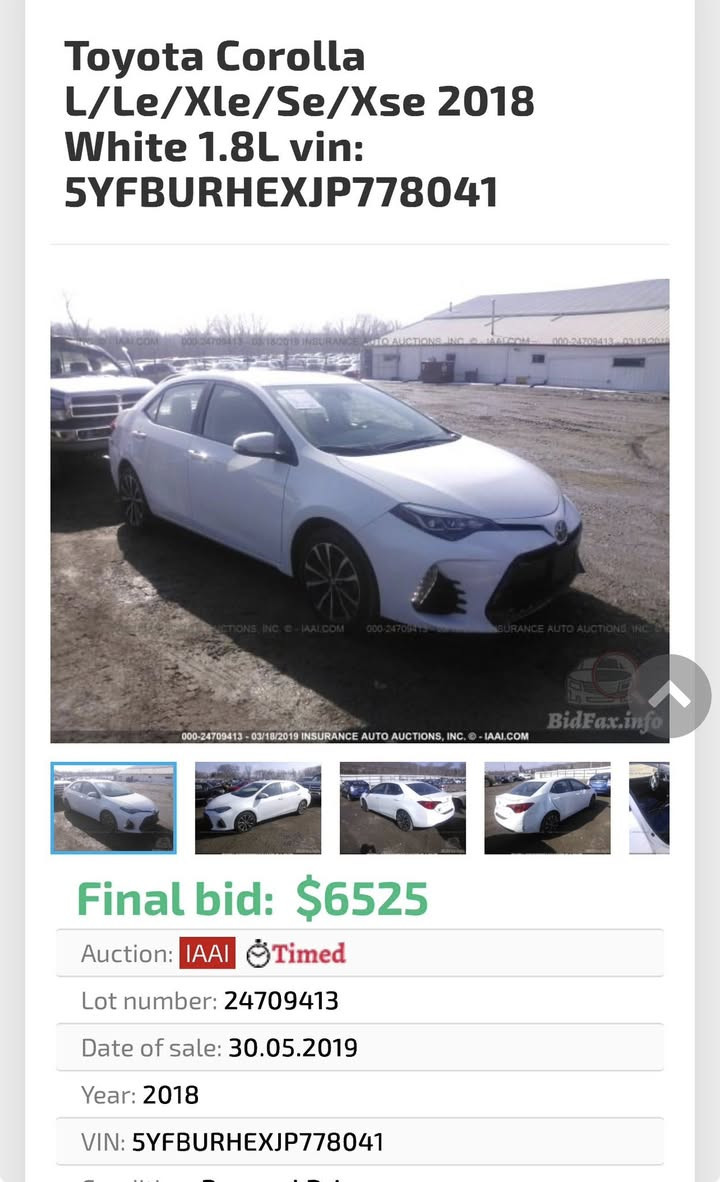This screenshot has height=1182, width=720.
Task: Select the first front-right view thumbnail
Action: (x=114, y=808)
